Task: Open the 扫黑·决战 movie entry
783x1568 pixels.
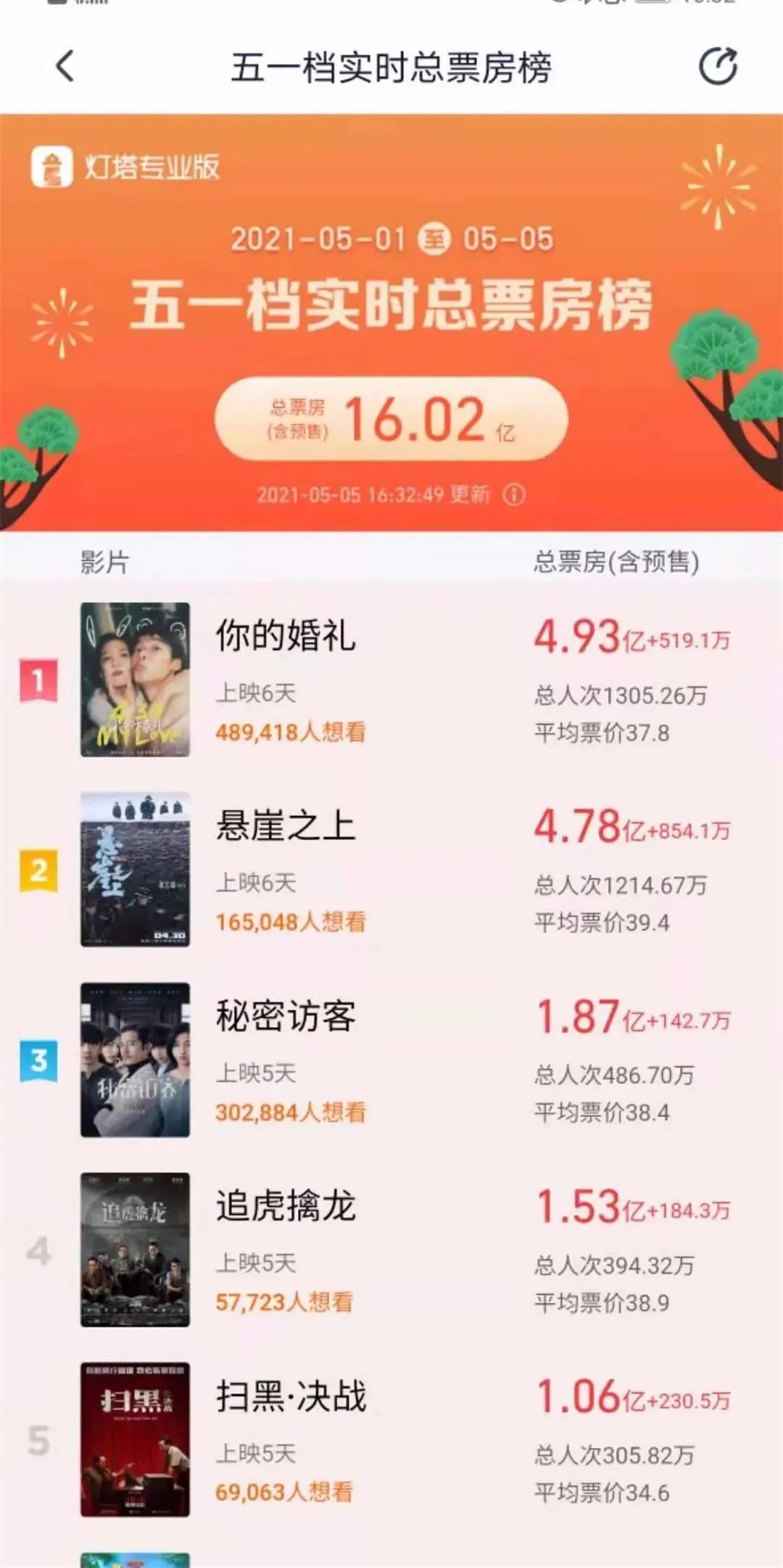Action: pyautogui.click(x=290, y=1396)
